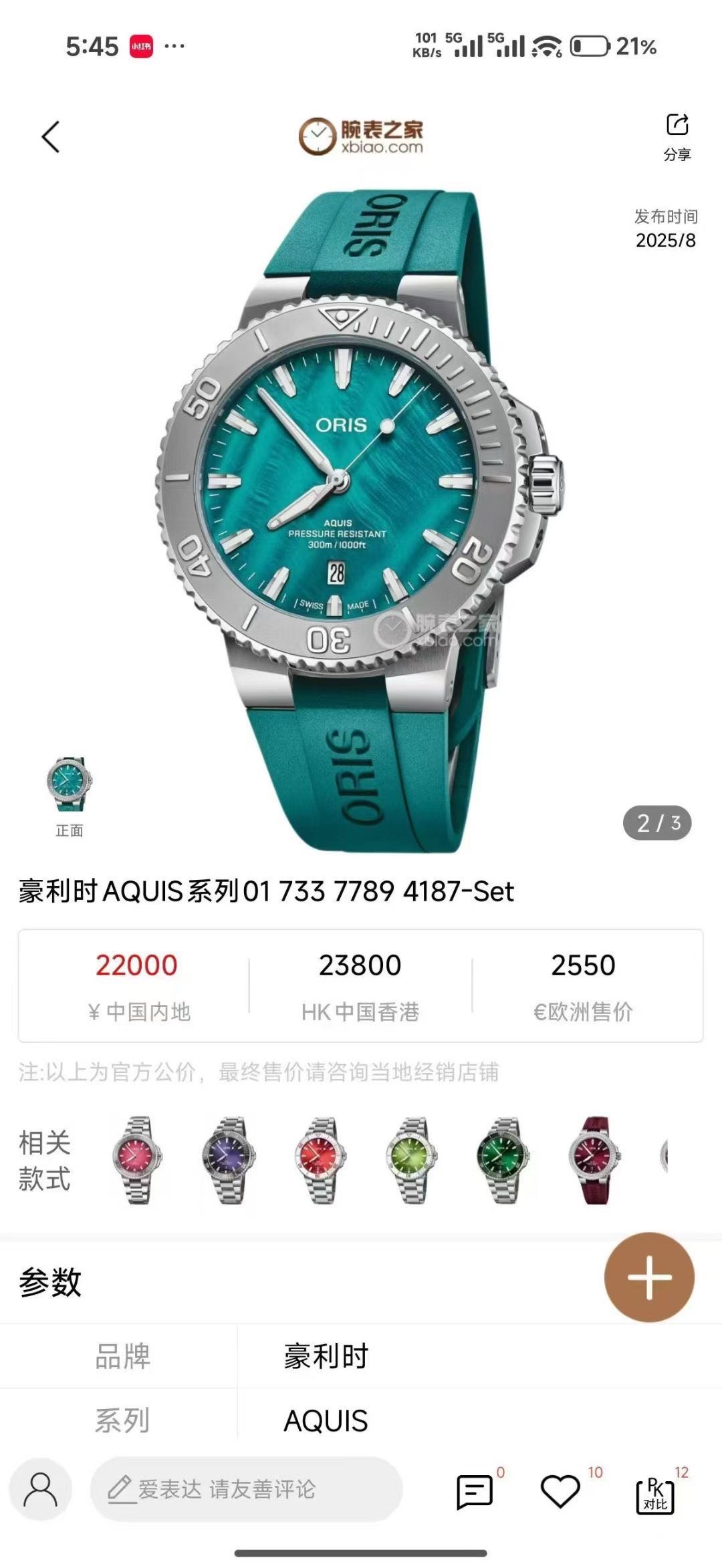The image size is (722, 1568).
Task: Open the PK 对比 comparison list
Action: click(655, 1494)
